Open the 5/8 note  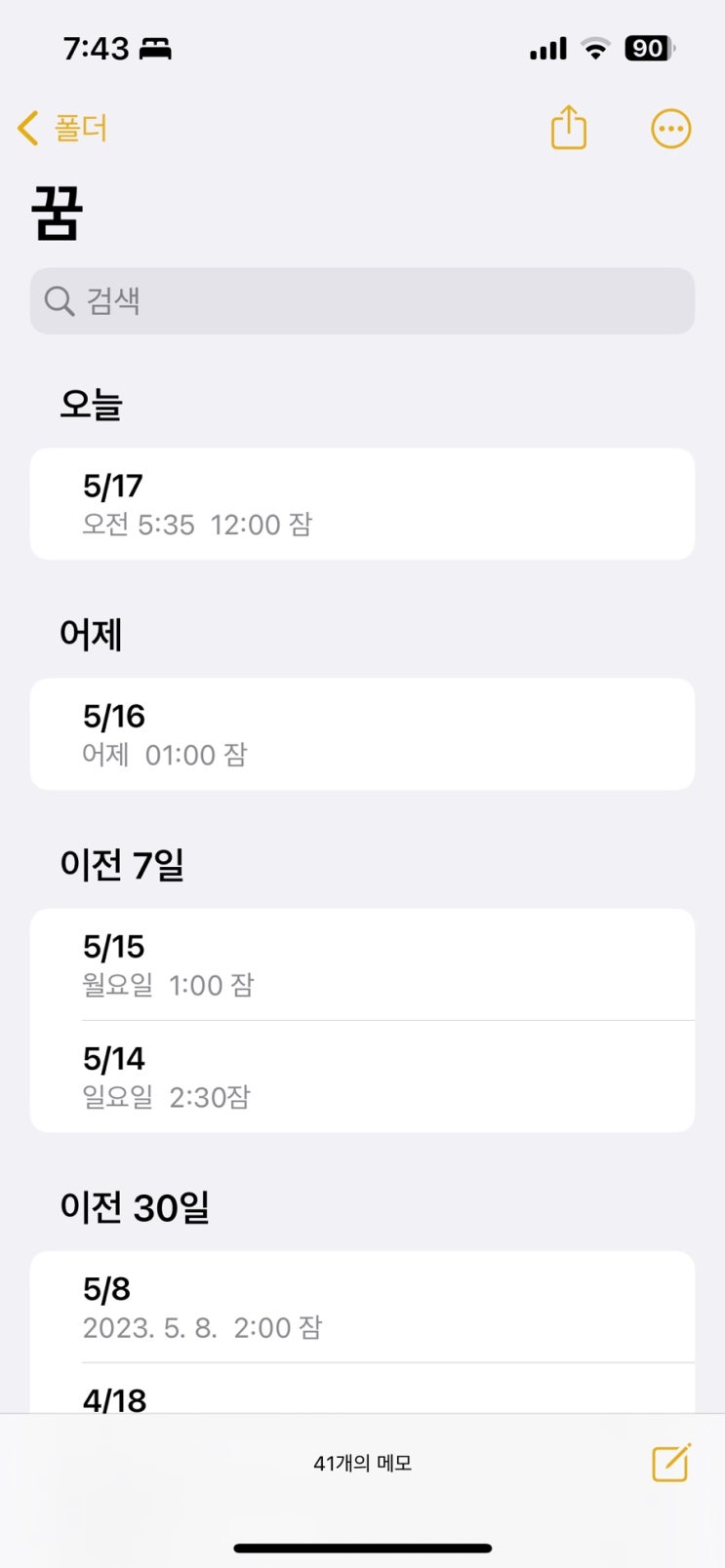pos(362,1307)
